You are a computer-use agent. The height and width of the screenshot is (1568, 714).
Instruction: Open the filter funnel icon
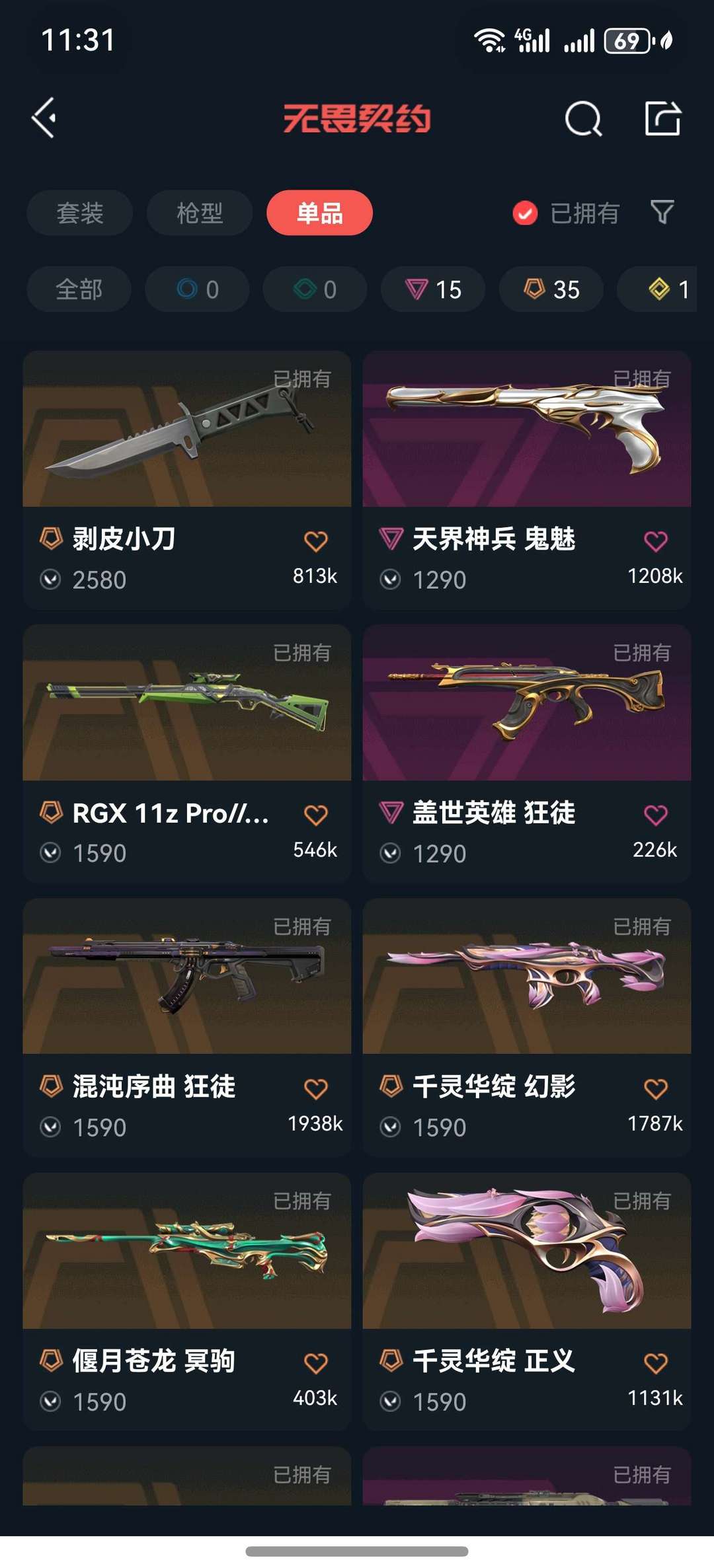[662, 213]
